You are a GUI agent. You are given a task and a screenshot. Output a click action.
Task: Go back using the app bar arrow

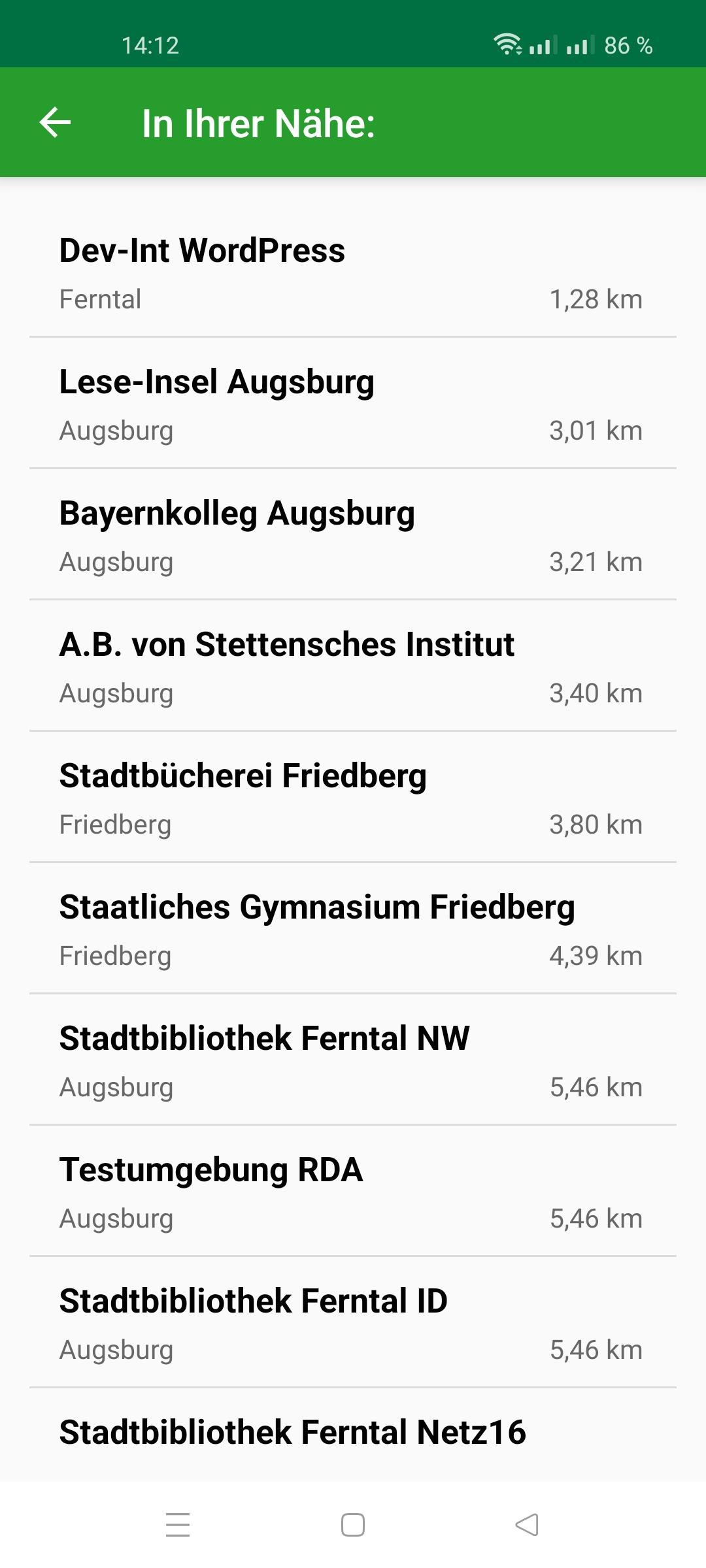55,123
